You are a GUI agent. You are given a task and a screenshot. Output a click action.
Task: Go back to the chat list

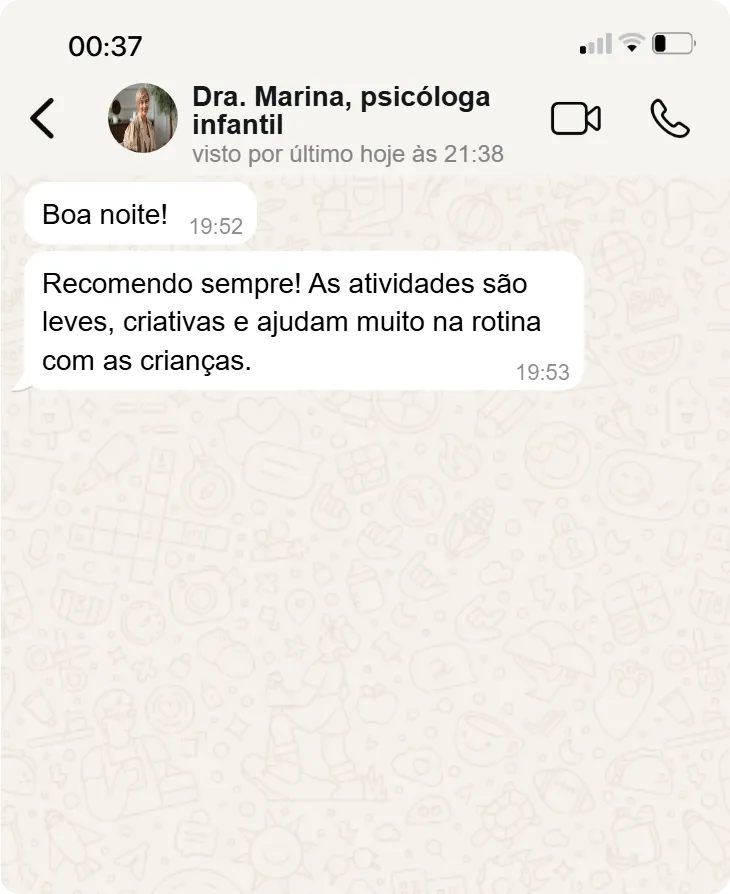[42, 119]
